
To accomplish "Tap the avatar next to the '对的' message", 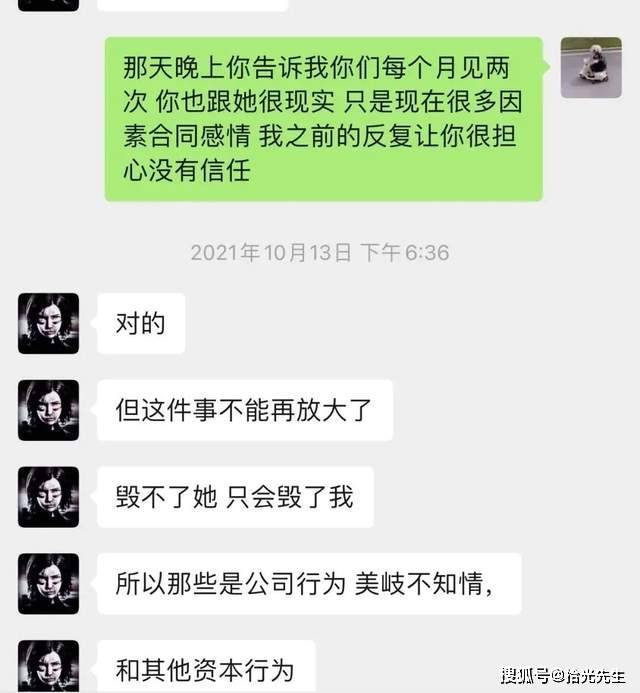I will (x=48, y=323).
